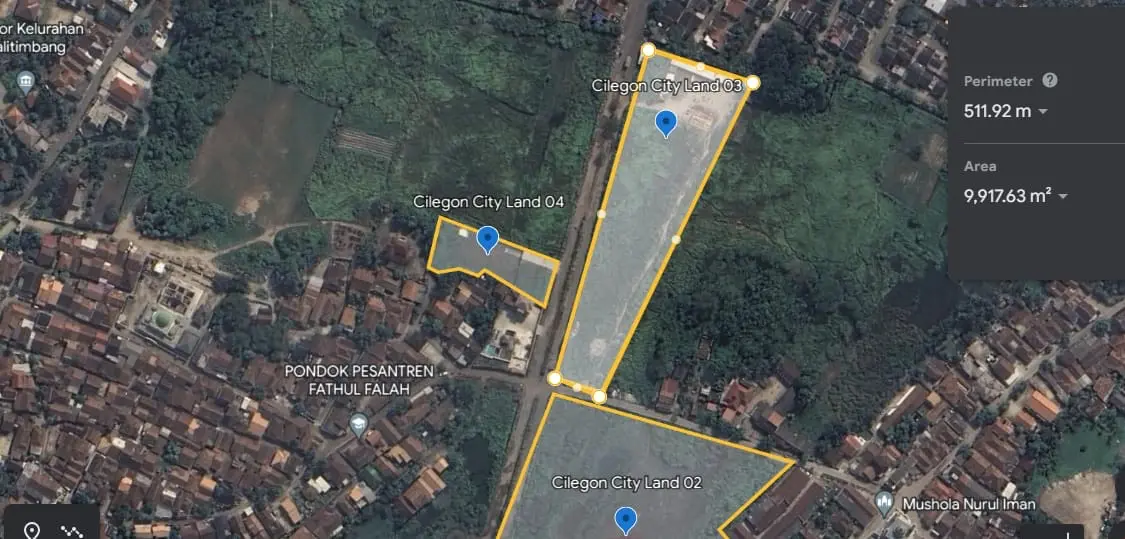Open the Perimeter unit dropdown
The image size is (1125, 539).
tap(1043, 112)
